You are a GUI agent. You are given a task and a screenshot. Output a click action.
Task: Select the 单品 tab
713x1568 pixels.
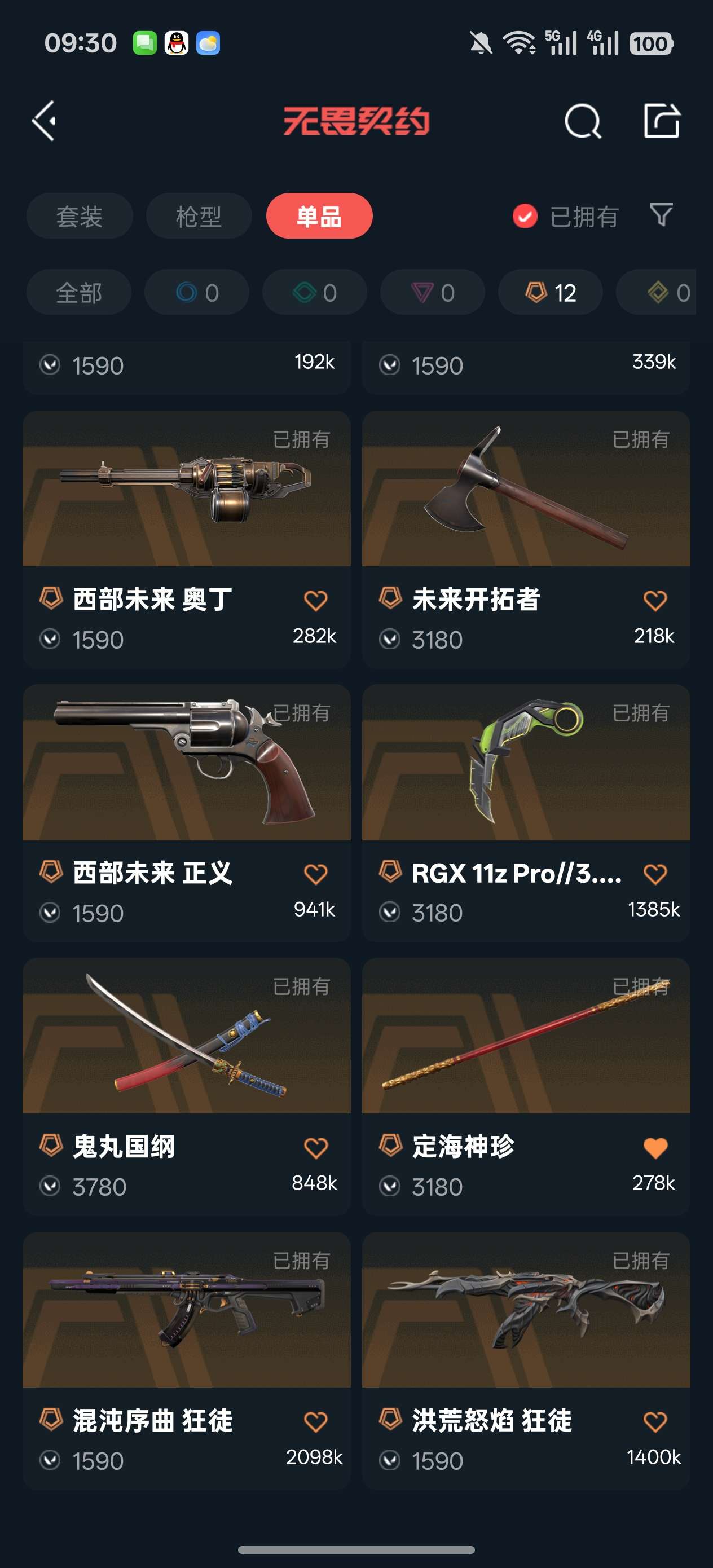coord(319,216)
